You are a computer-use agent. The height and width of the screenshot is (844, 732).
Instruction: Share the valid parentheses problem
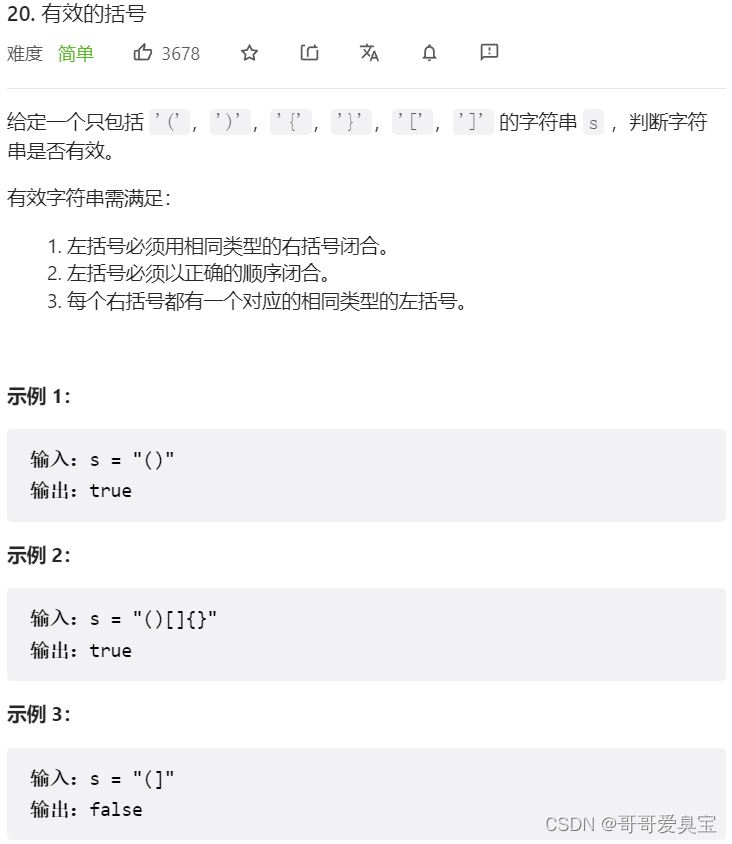click(310, 53)
